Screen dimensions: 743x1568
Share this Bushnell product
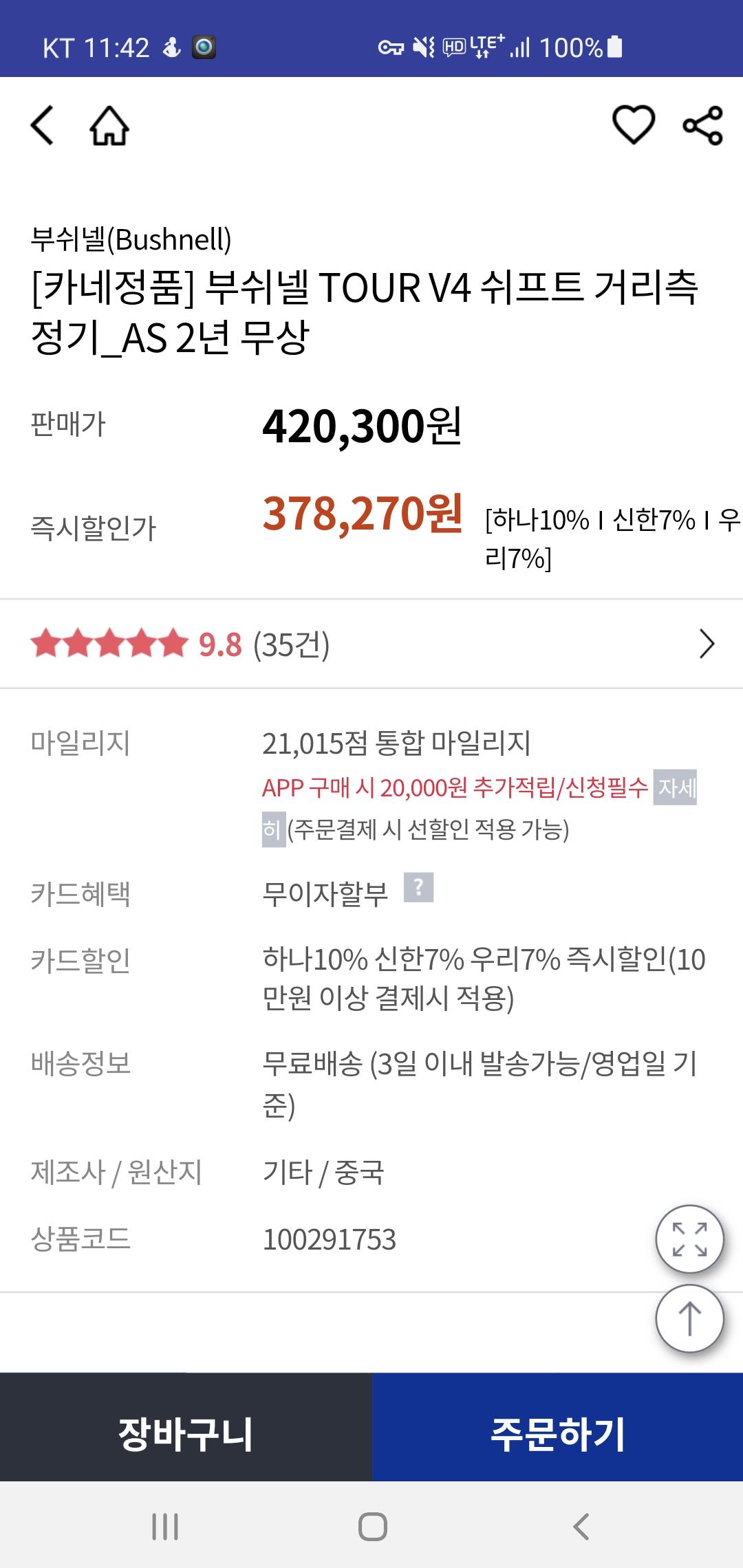point(702,125)
